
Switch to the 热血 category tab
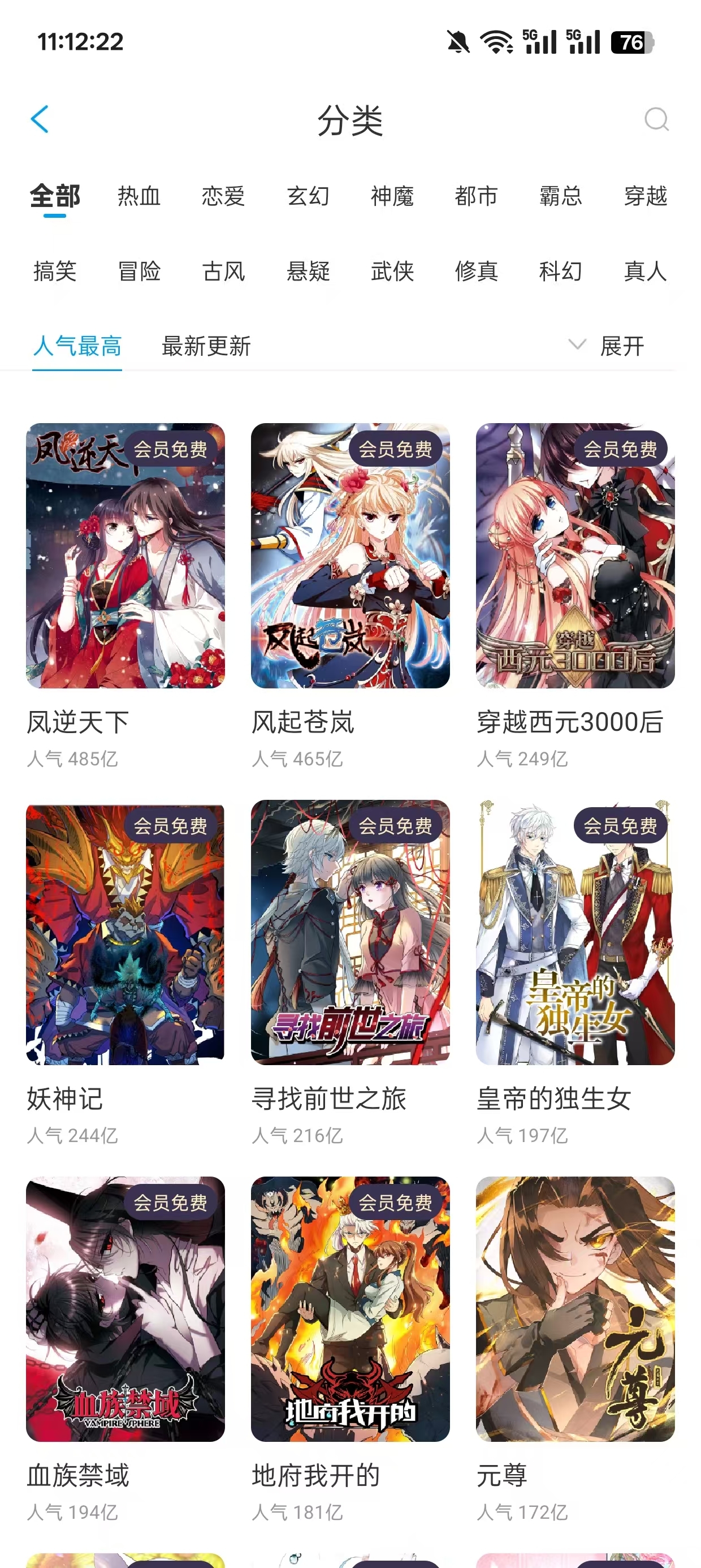coord(138,197)
